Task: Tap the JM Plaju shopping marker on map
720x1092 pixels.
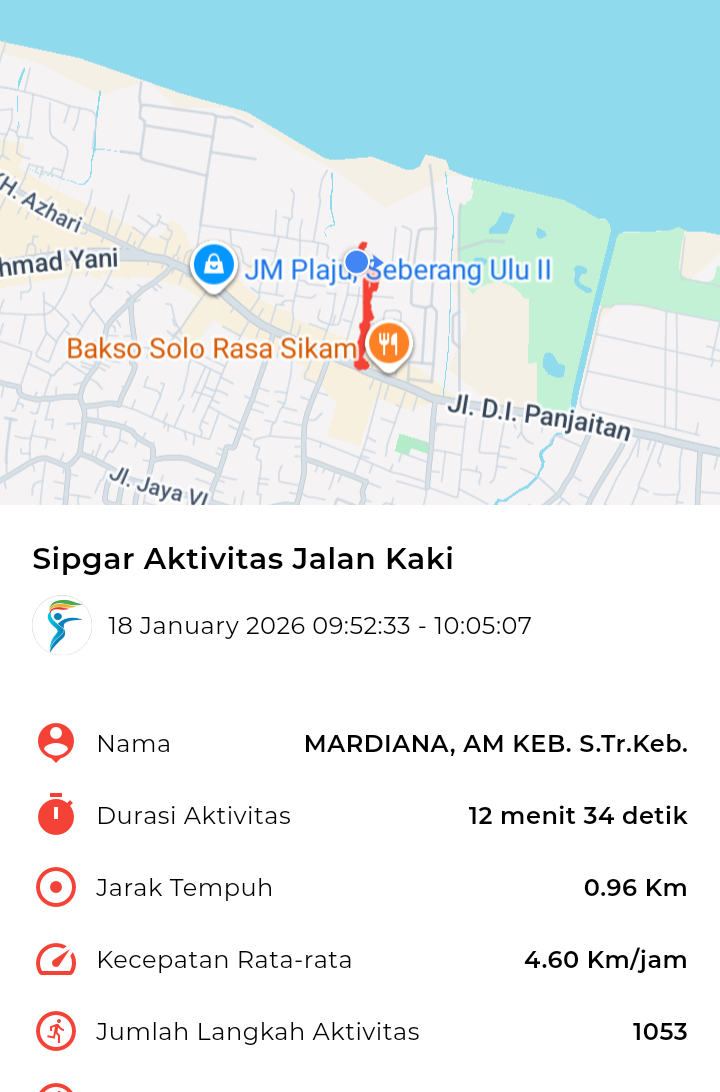Action: pos(213,266)
